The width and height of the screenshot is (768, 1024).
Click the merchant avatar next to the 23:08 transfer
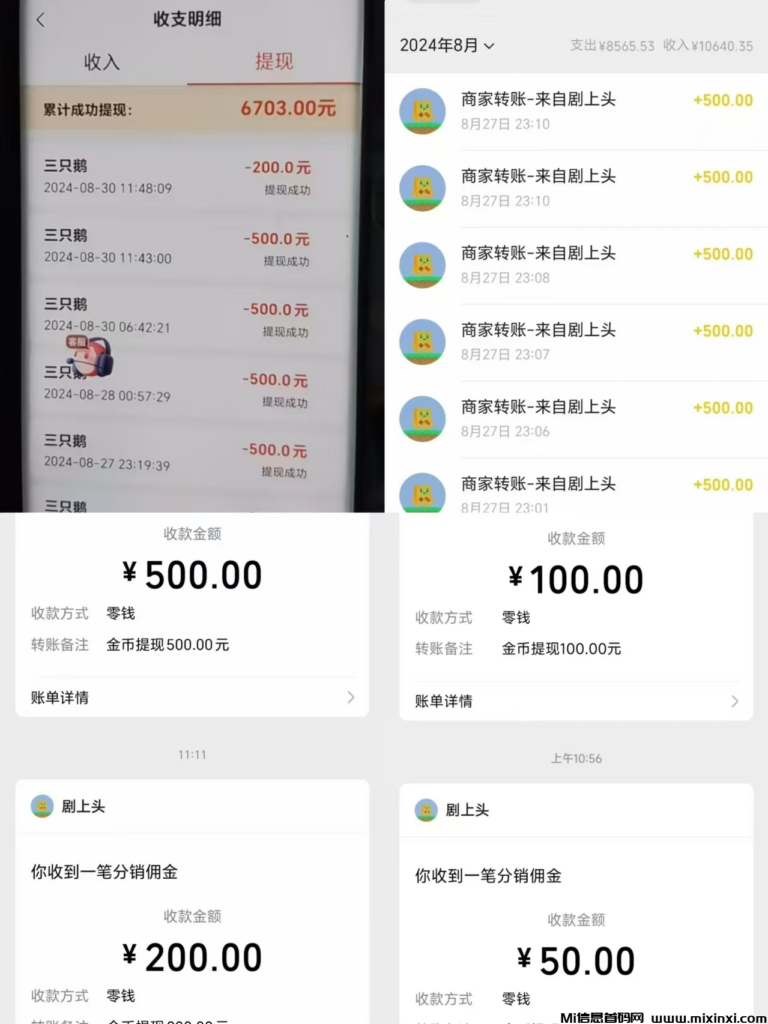click(x=422, y=265)
